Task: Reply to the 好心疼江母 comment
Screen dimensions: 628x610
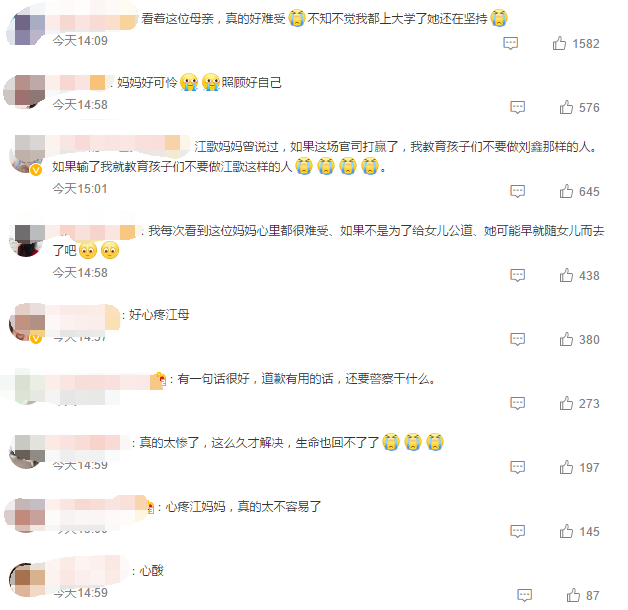Action: coord(517,339)
